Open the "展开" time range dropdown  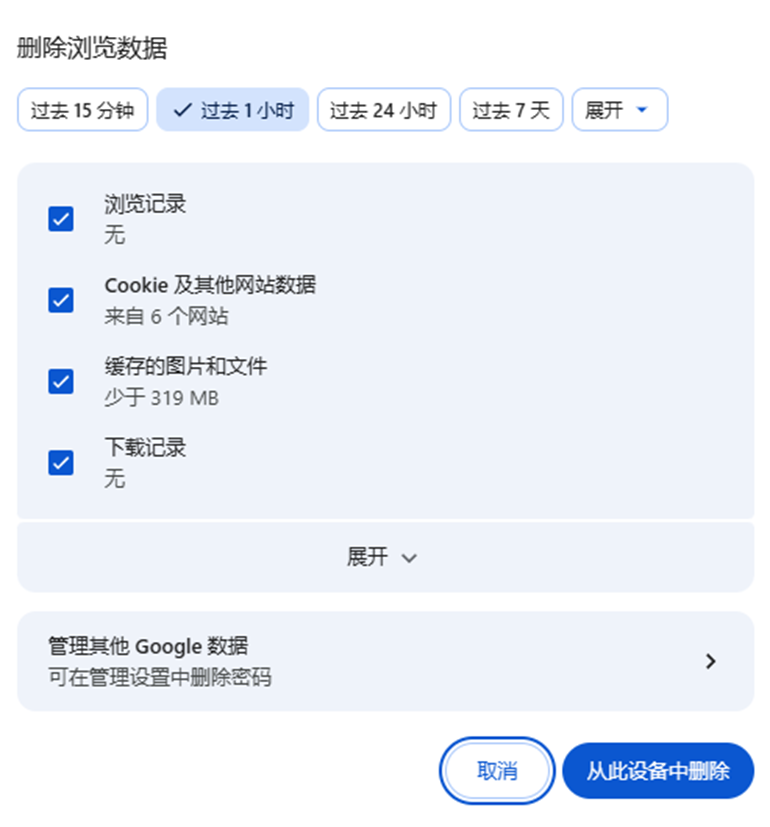pos(619,110)
